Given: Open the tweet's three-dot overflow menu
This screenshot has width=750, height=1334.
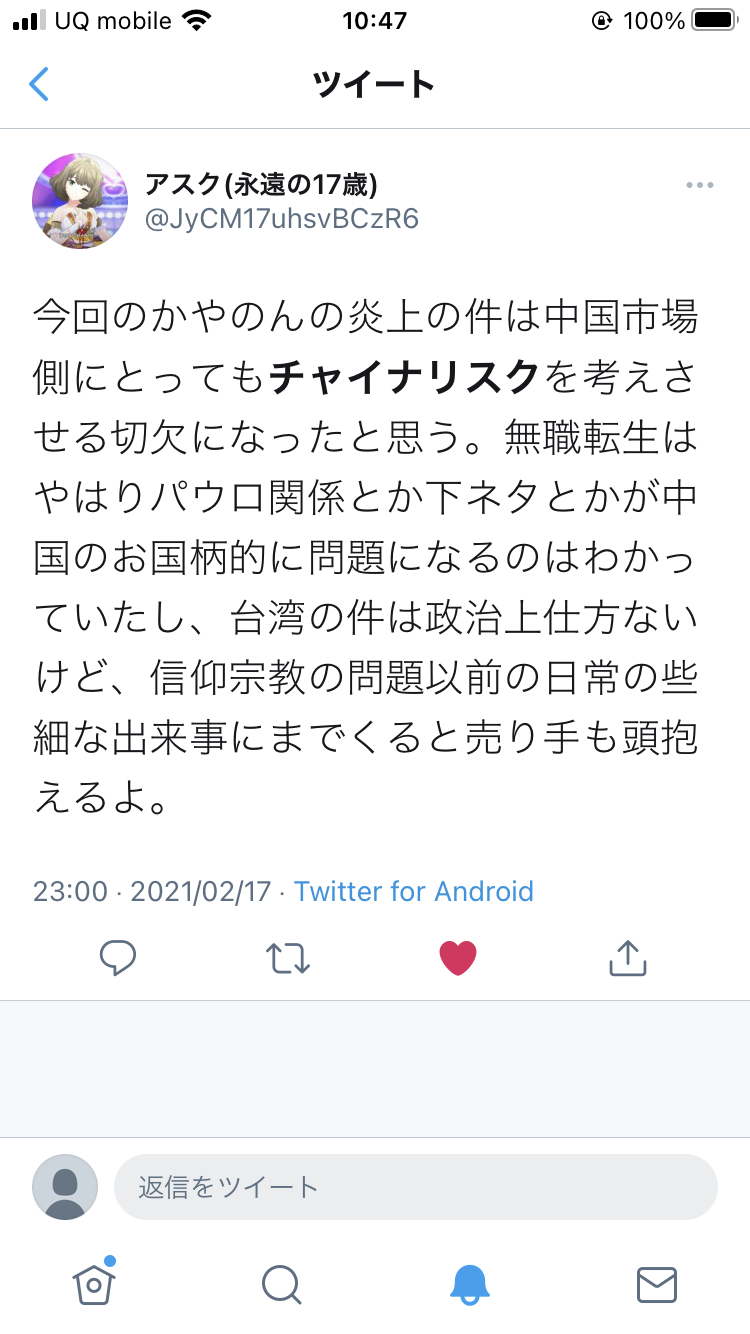Looking at the screenshot, I should click(x=699, y=185).
